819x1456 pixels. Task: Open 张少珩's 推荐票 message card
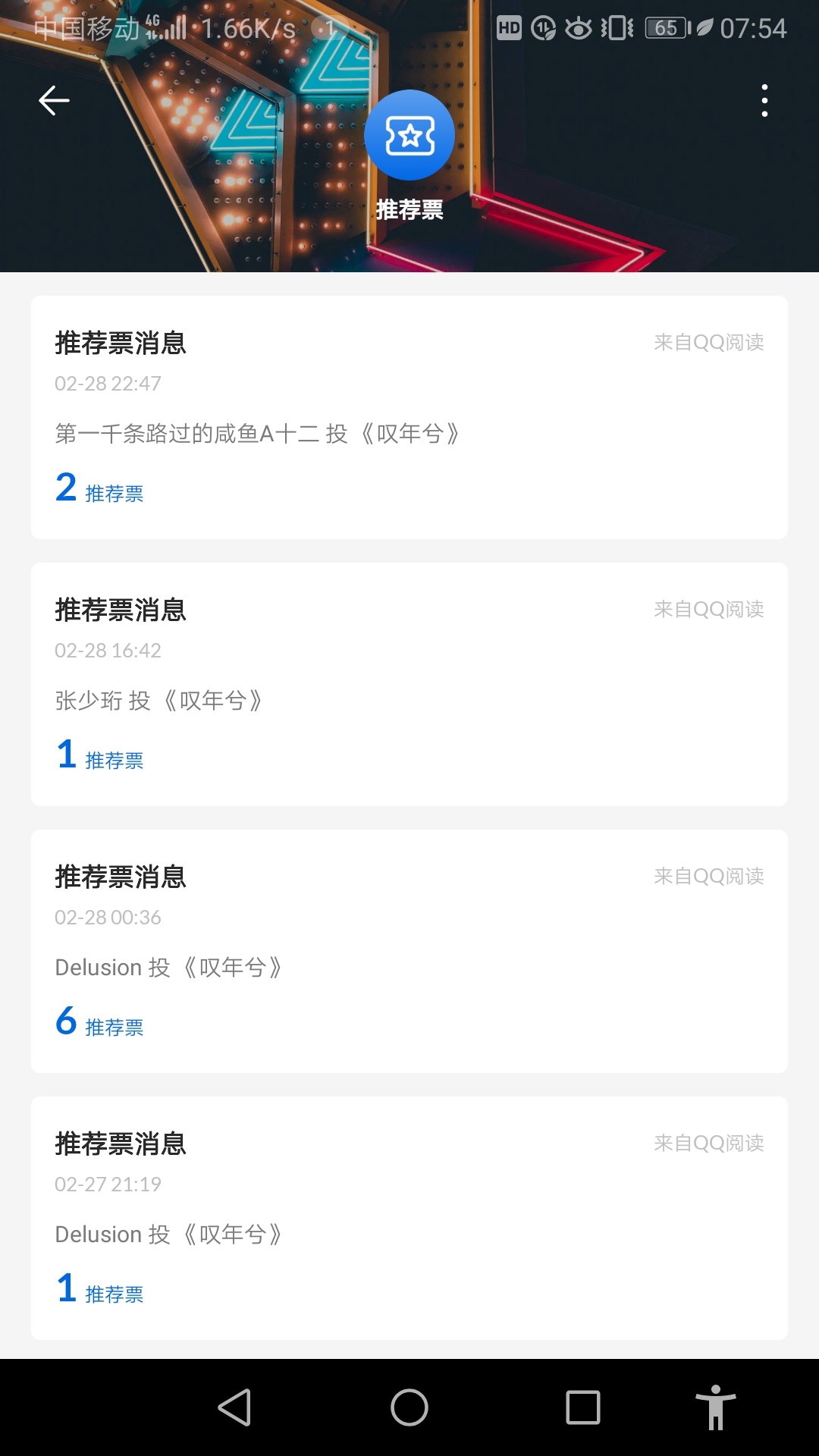[x=409, y=684]
